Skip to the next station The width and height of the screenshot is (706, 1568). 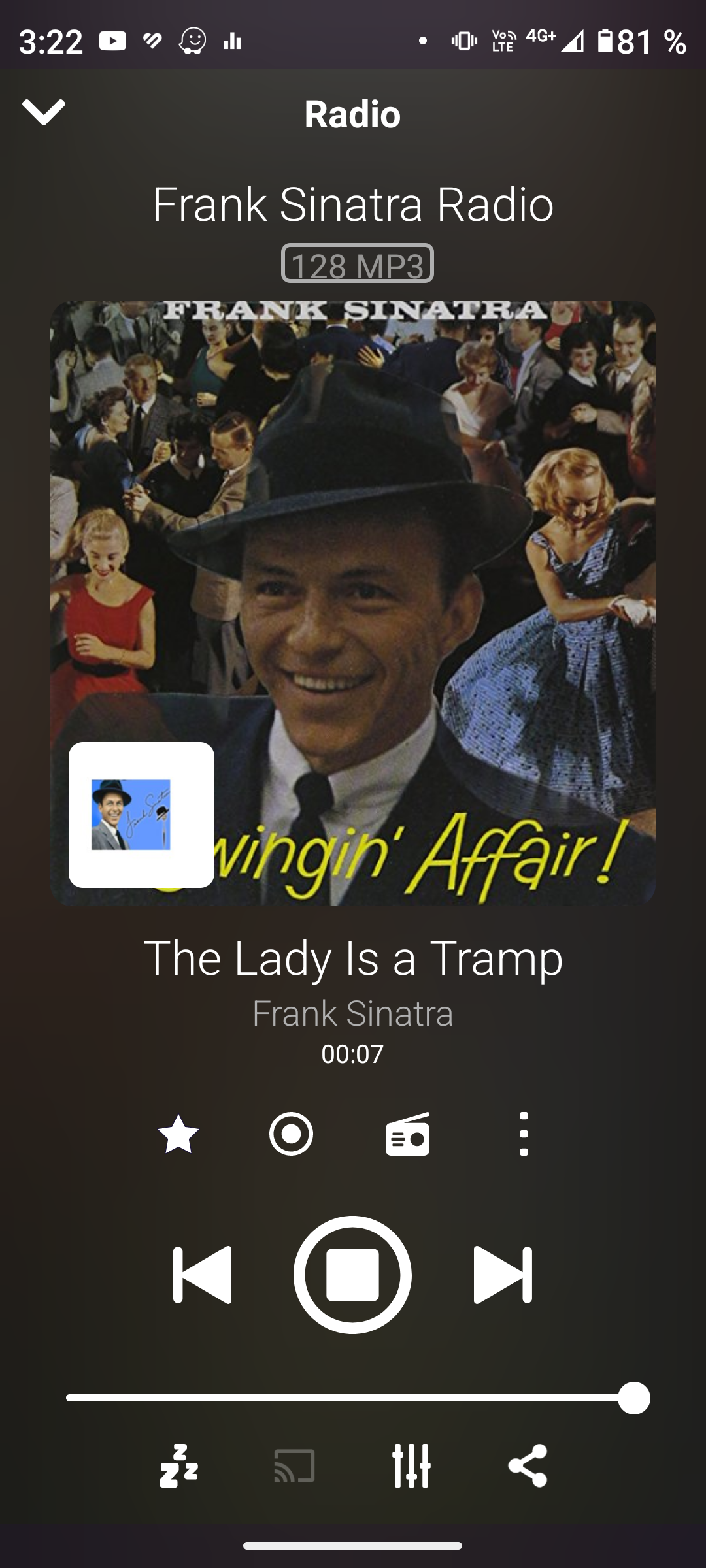(x=503, y=1275)
